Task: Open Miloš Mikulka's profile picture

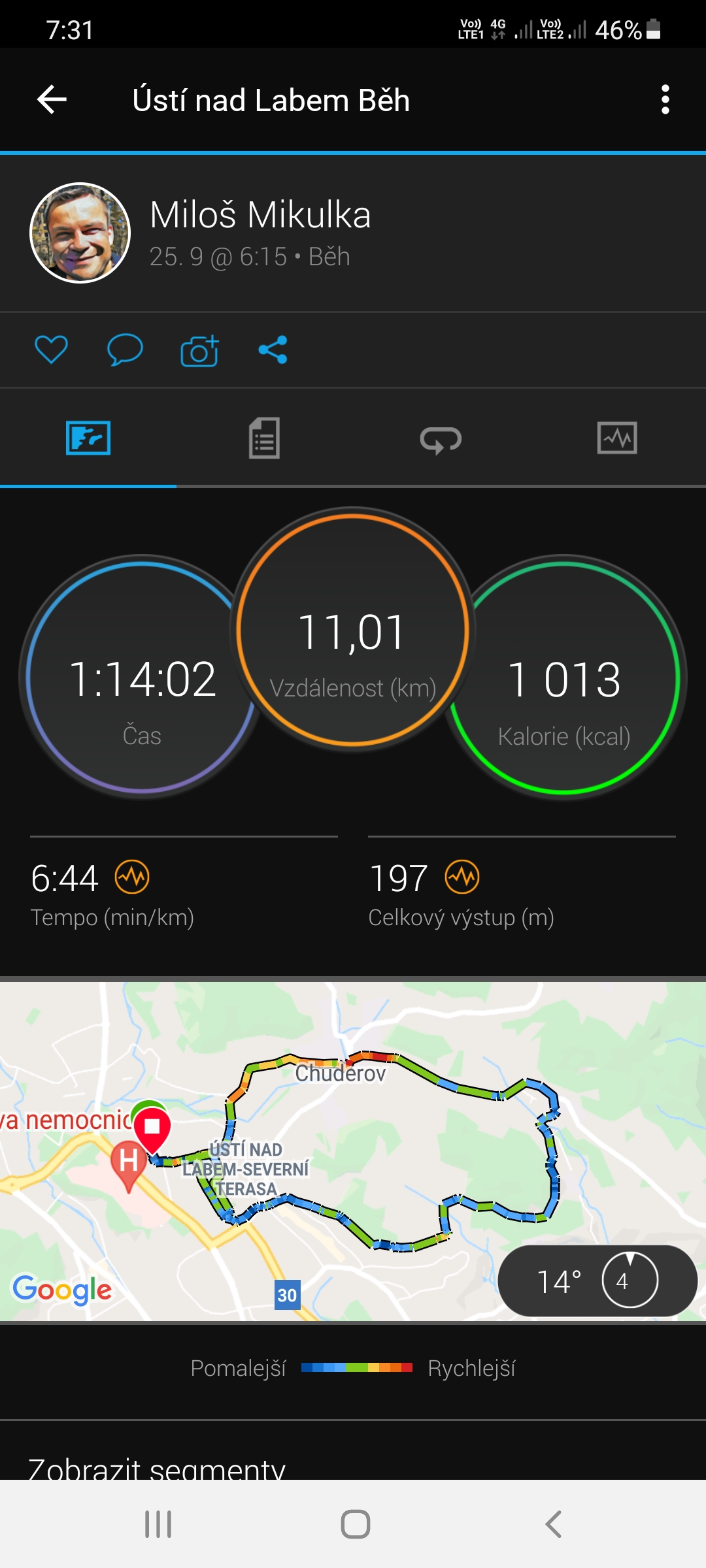Action: pos(80,233)
